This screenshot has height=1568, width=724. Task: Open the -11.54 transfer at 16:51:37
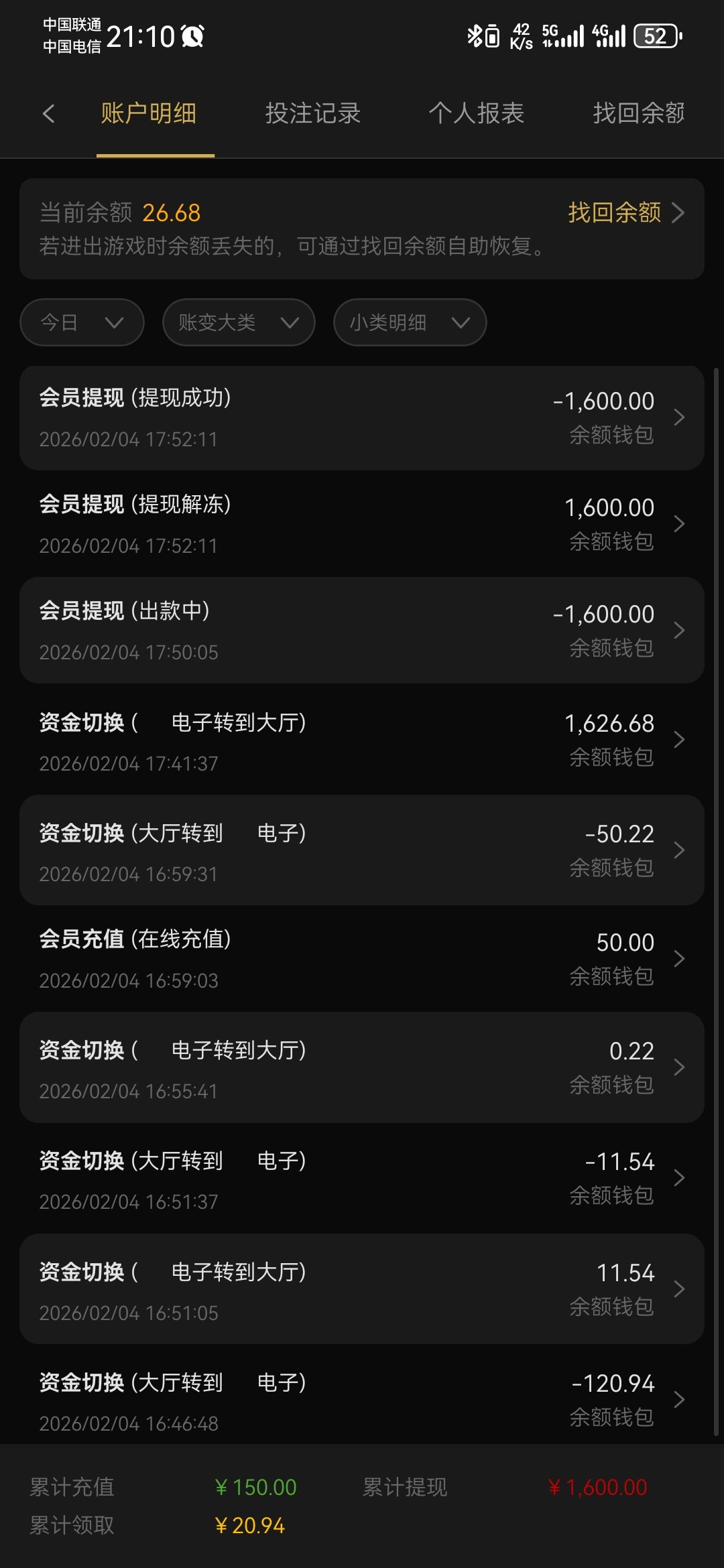pyautogui.click(x=362, y=1178)
